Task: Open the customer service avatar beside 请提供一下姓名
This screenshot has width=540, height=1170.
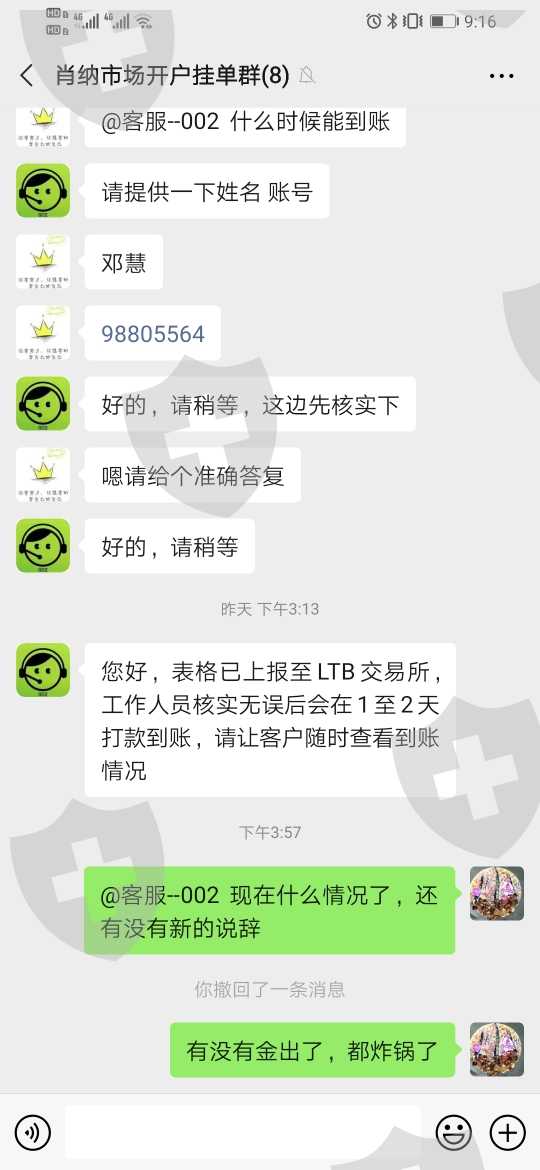Action: [x=43, y=191]
